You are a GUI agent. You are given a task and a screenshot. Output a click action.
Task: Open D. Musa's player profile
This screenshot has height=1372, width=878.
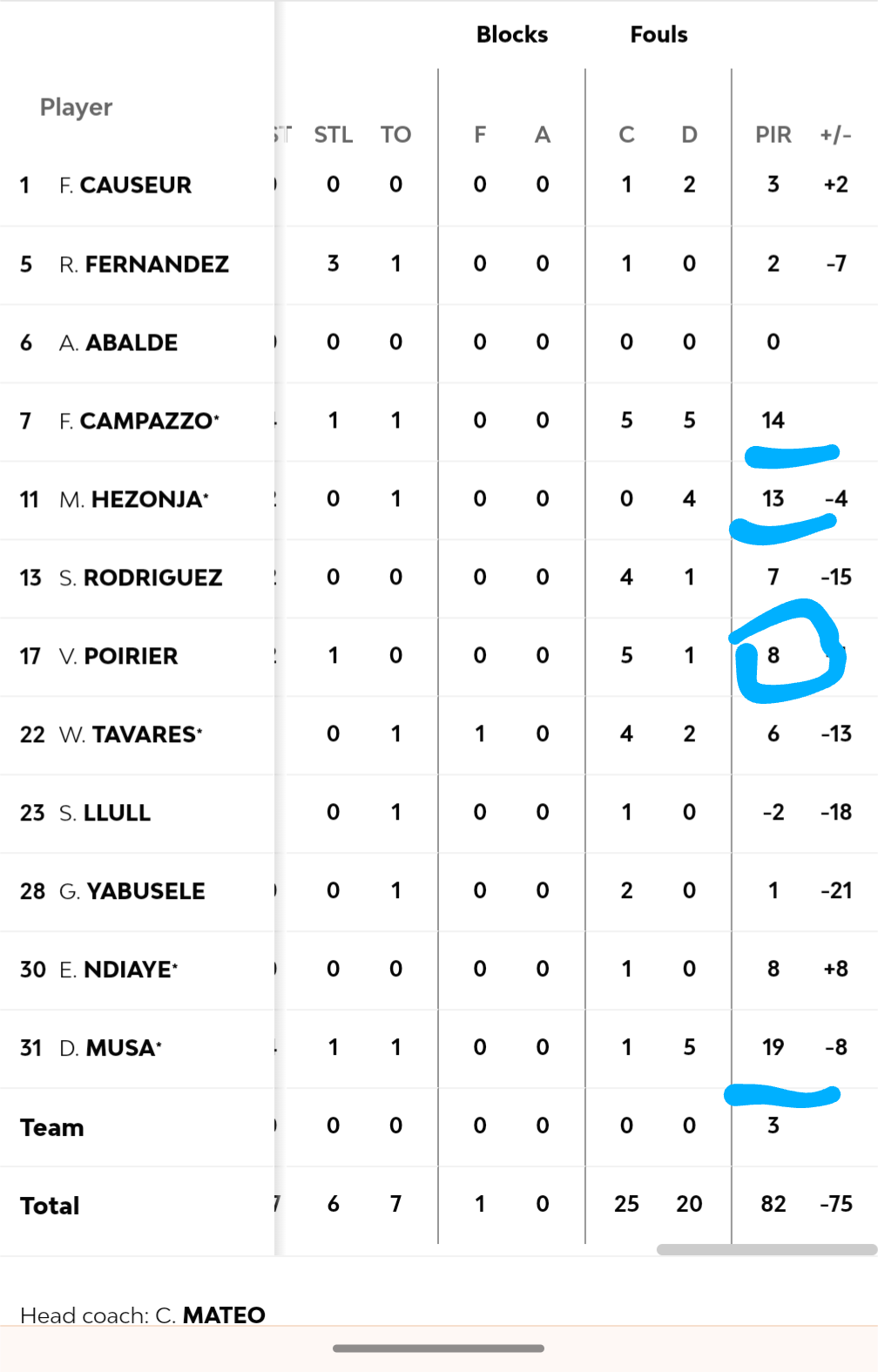(x=111, y=1048)
